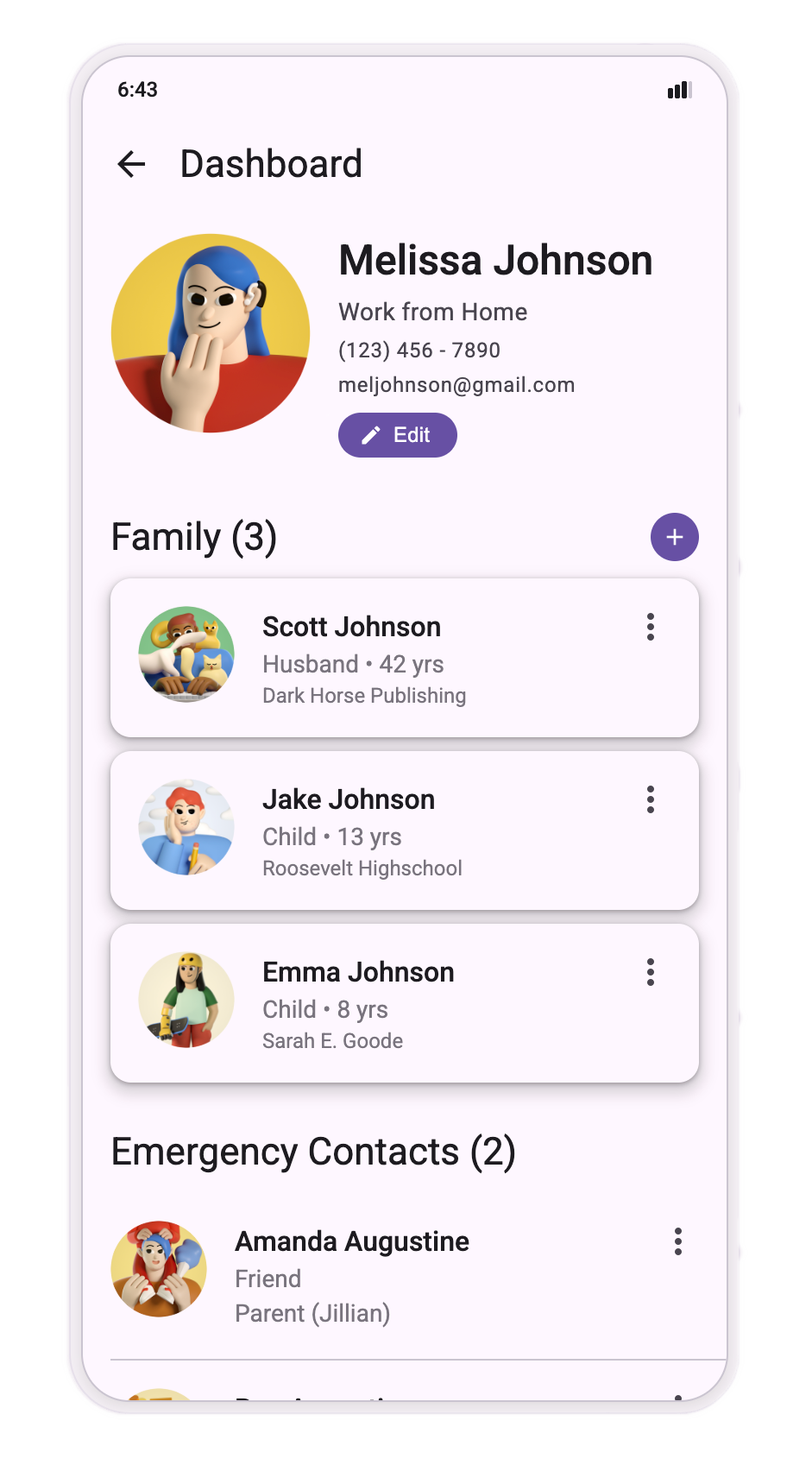Screen dimensions: 812x1465
Task: Edit Melissa Johnson's profile
Action: click(x=397, y=435)
